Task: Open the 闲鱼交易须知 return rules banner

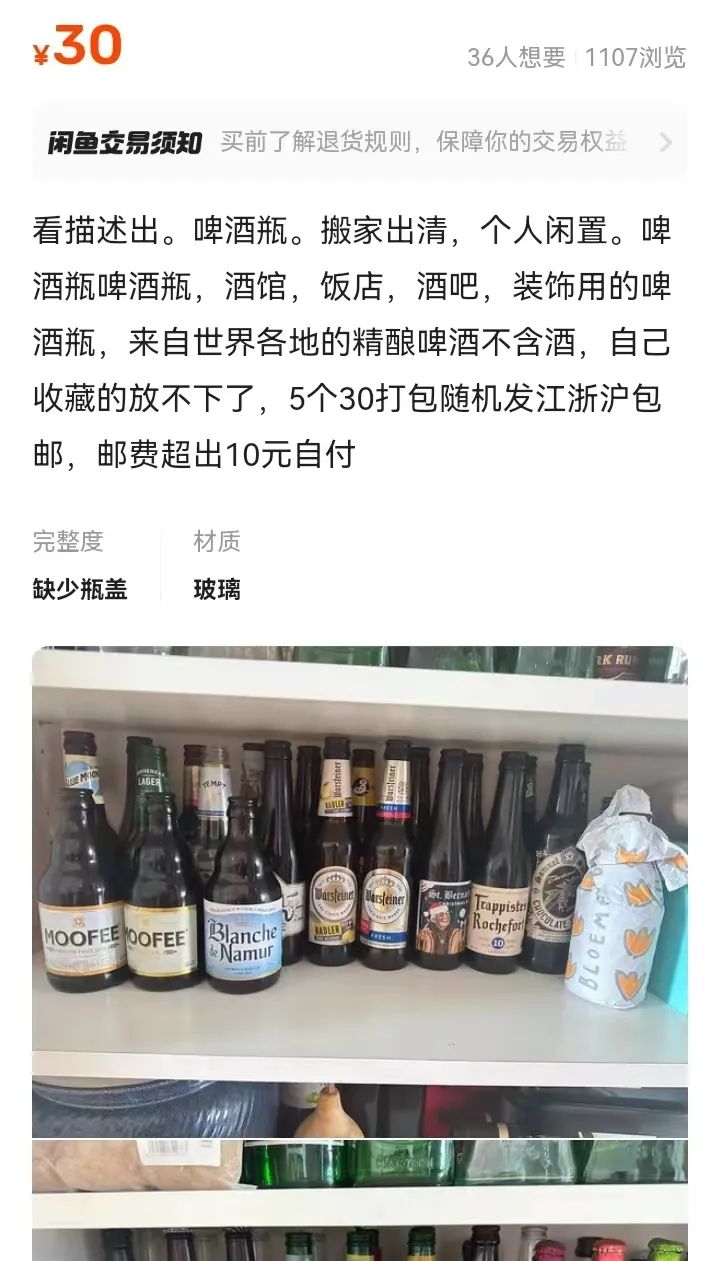Action: pyautogui.click(x=360, y=142)
